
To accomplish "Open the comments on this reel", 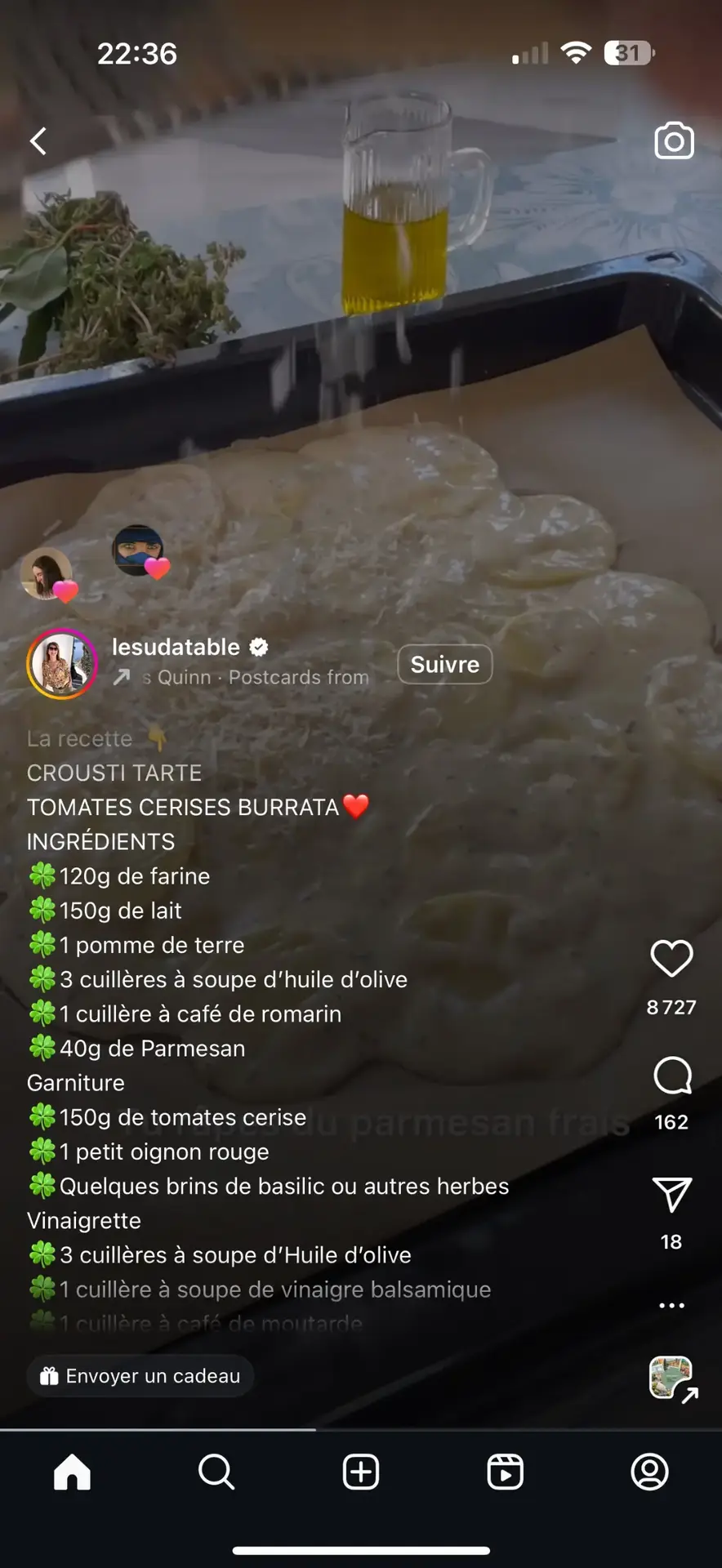I will point(672,1076).
